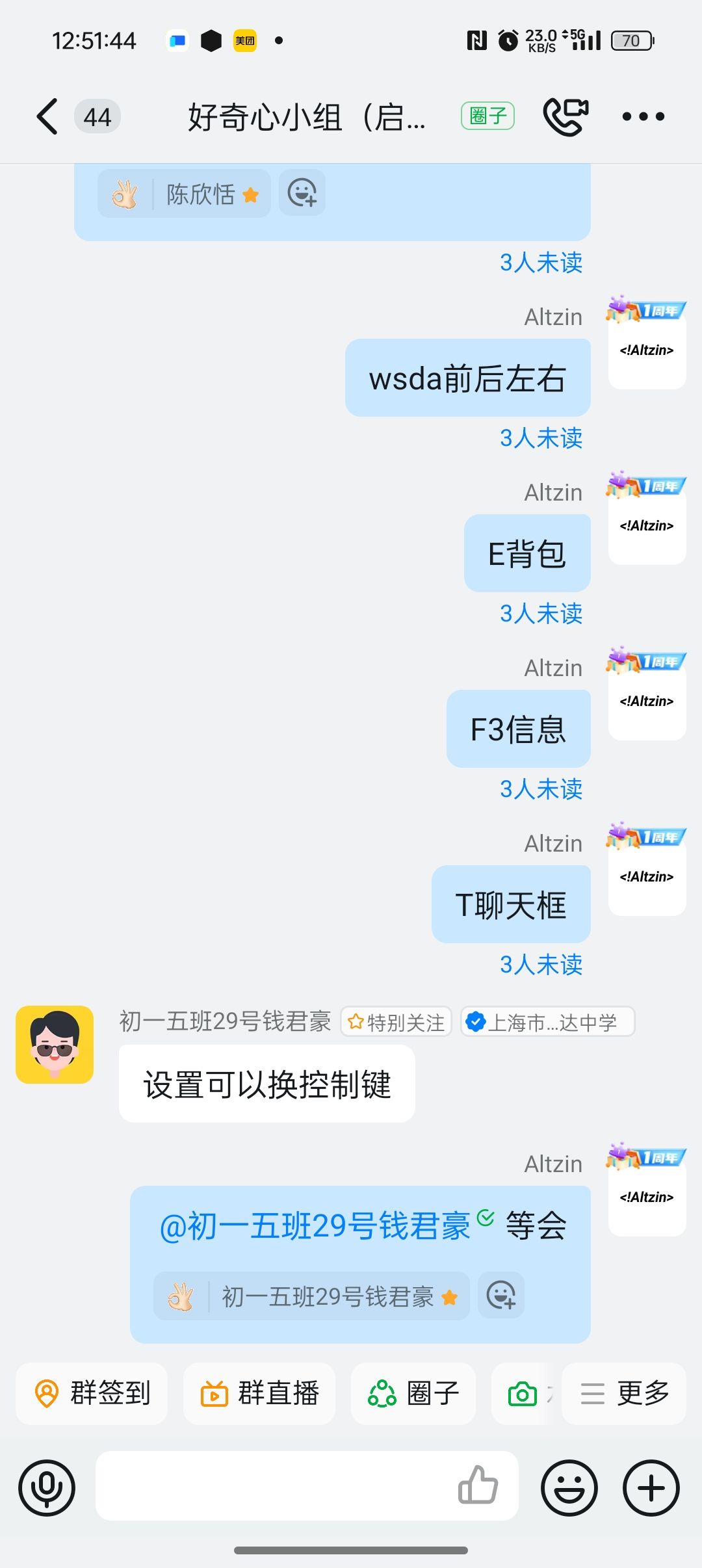
Task: Open 钱君豪's sunglasses avatar profile
Action: tap(55, 1045)
